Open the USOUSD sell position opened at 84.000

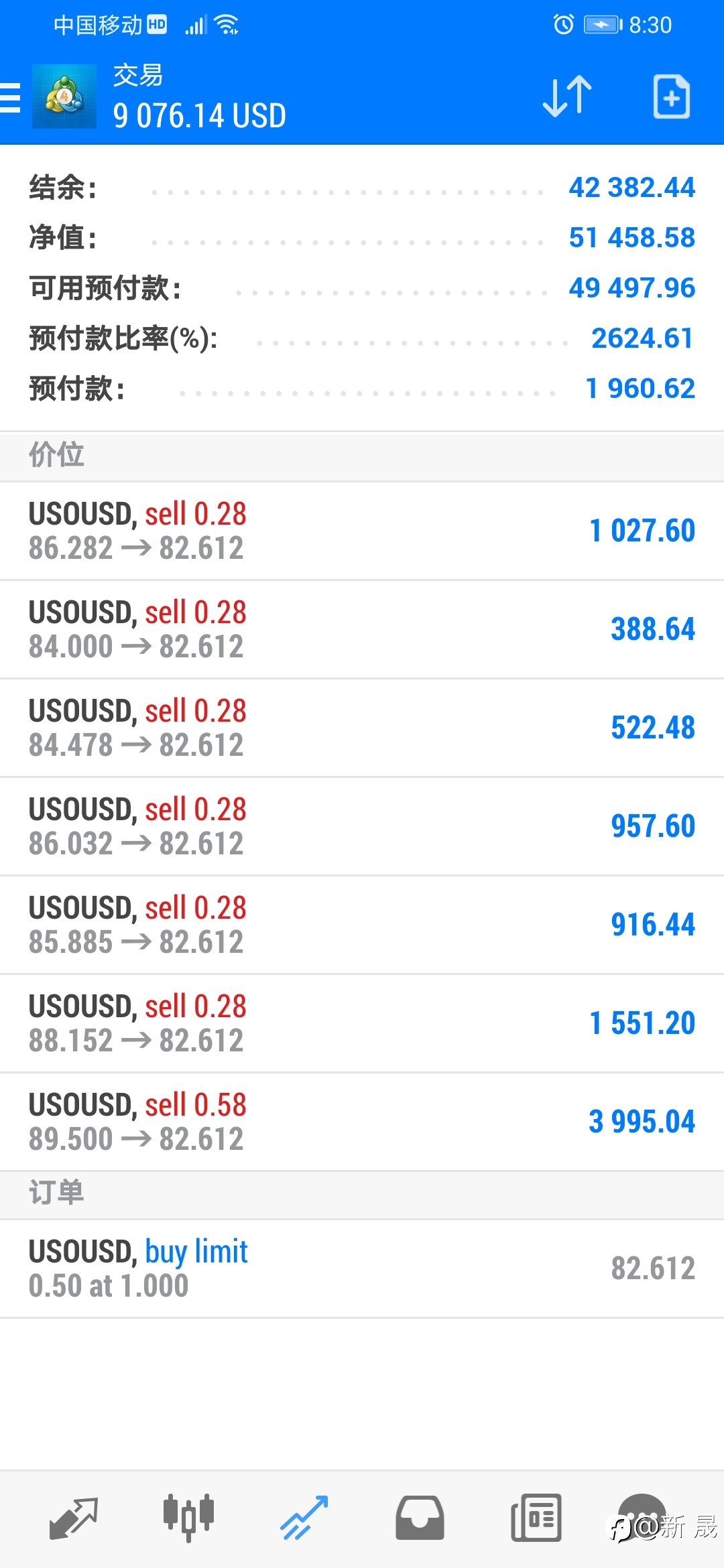tap(362, 630)
